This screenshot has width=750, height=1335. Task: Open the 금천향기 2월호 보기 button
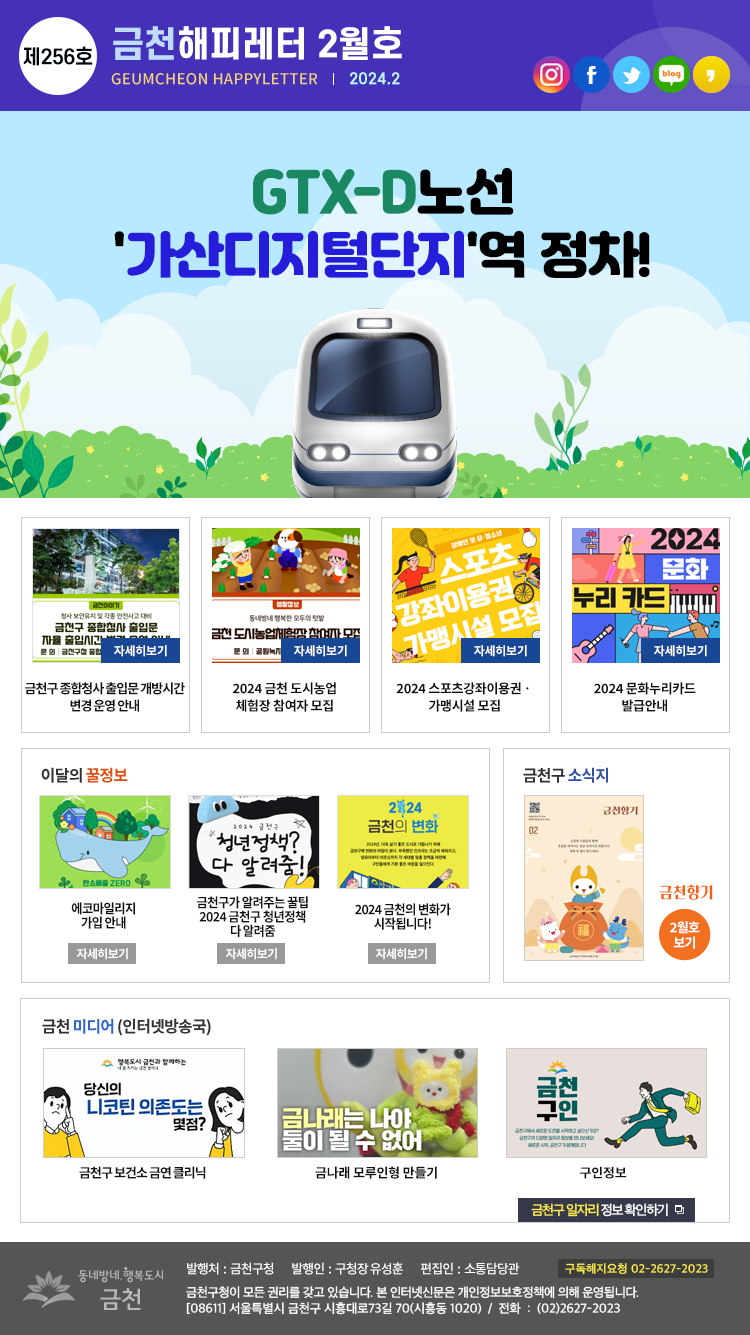685,934
